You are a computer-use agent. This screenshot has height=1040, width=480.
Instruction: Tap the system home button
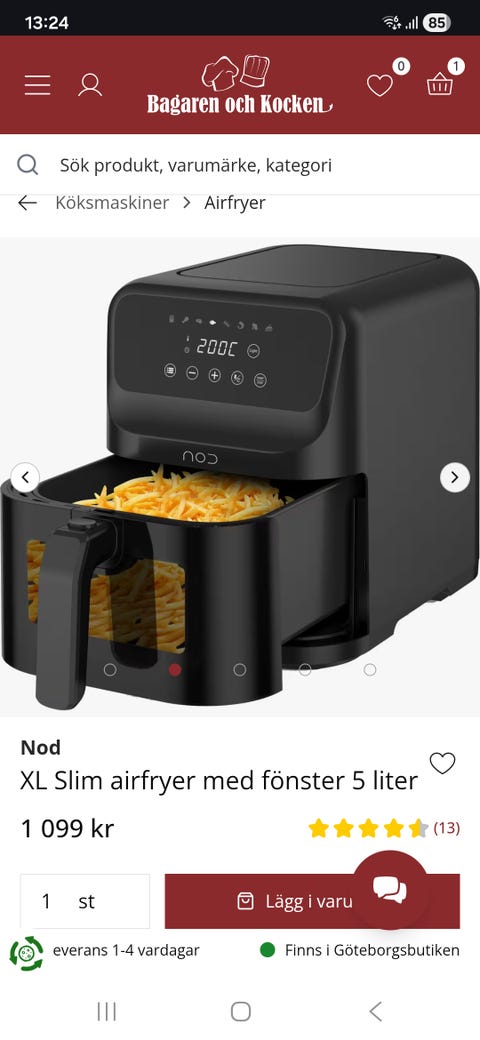click(241, 1011)
